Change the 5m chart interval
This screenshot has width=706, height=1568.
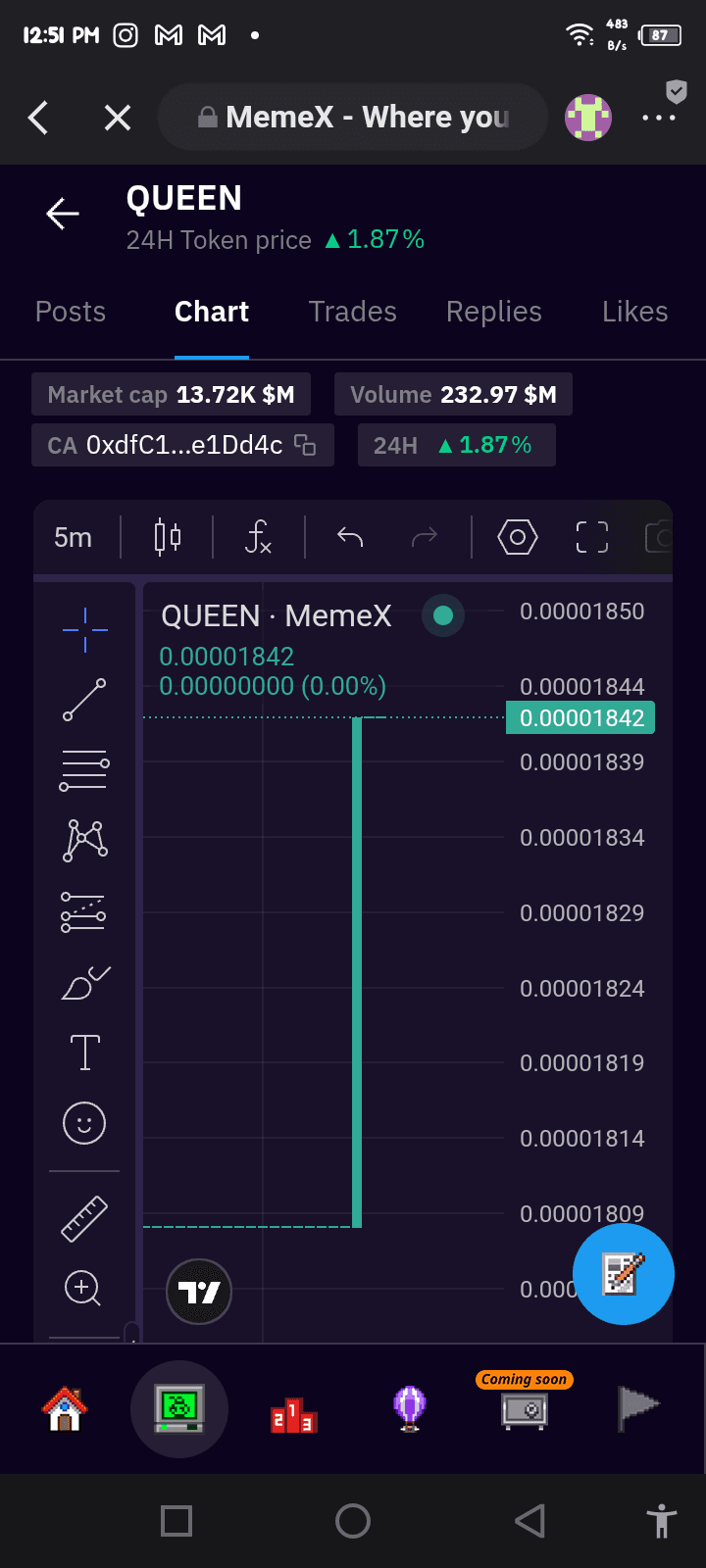point(74,537)
